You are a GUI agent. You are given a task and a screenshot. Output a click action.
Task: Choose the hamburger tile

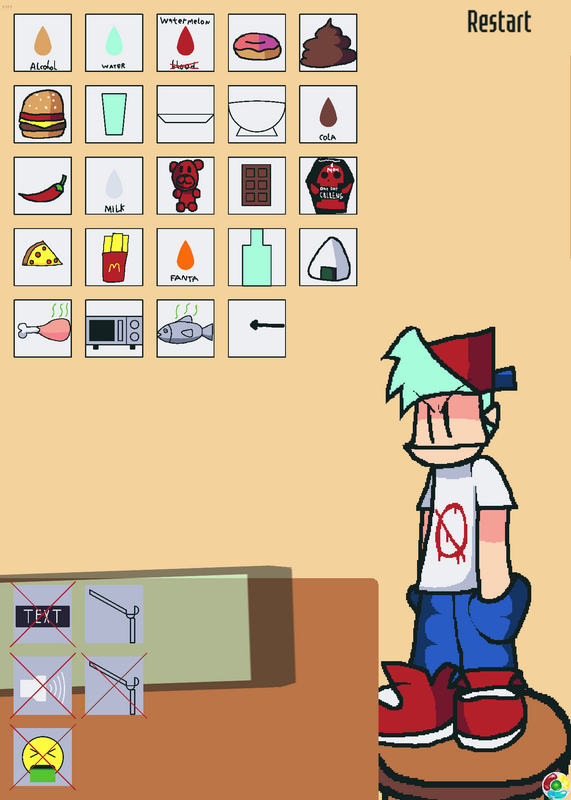click(43, 114)
